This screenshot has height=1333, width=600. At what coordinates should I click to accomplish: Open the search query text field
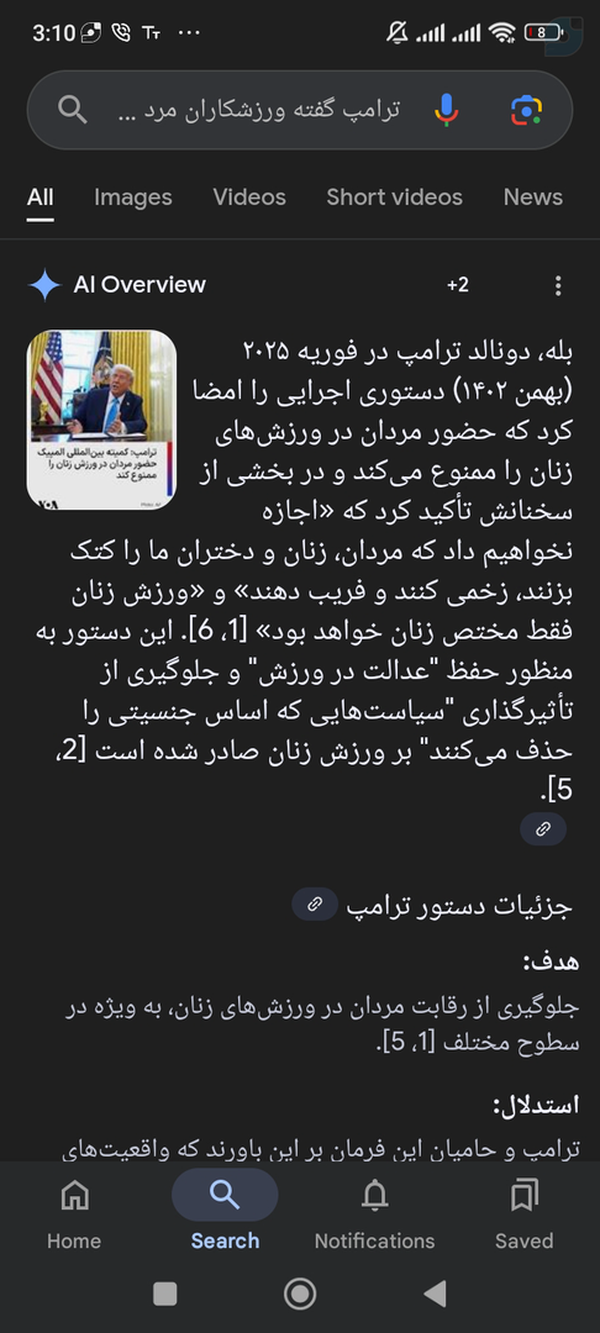coord(258,109)
